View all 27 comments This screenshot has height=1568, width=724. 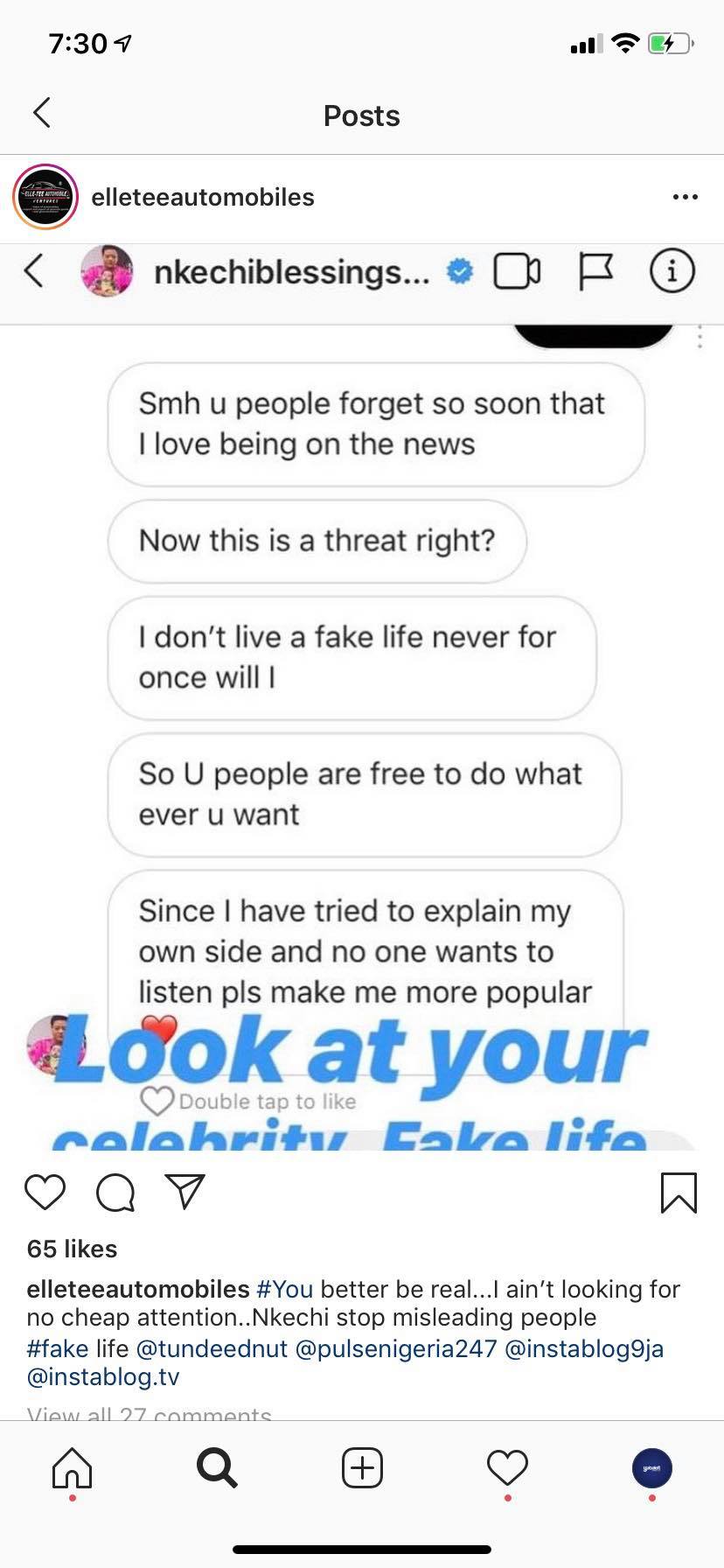(x=150, y=1412)
